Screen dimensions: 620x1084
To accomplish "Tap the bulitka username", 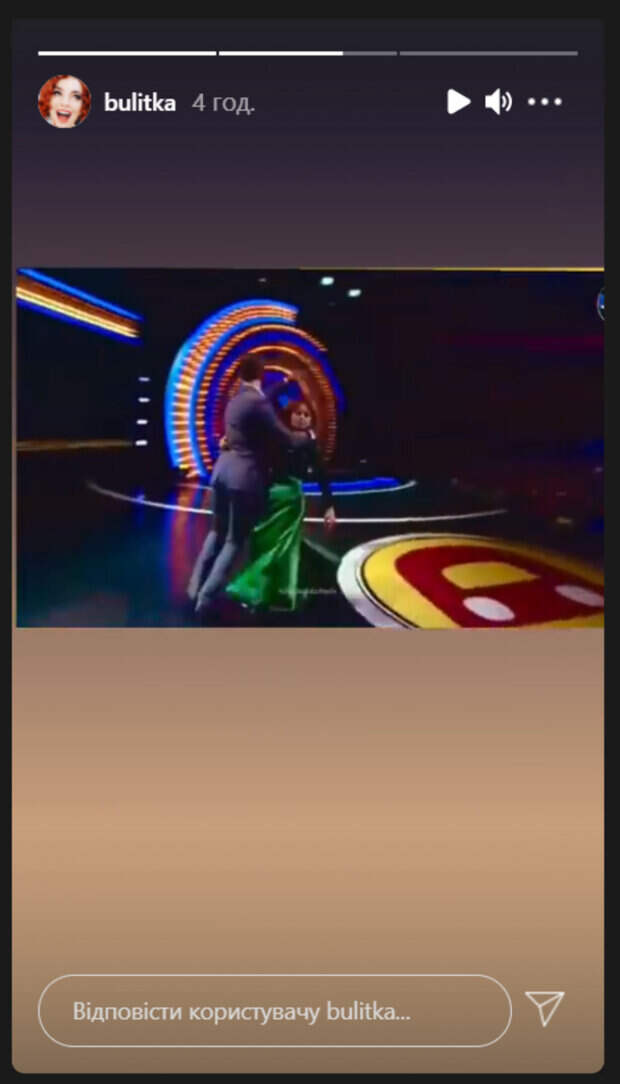I will click(140, 103).
